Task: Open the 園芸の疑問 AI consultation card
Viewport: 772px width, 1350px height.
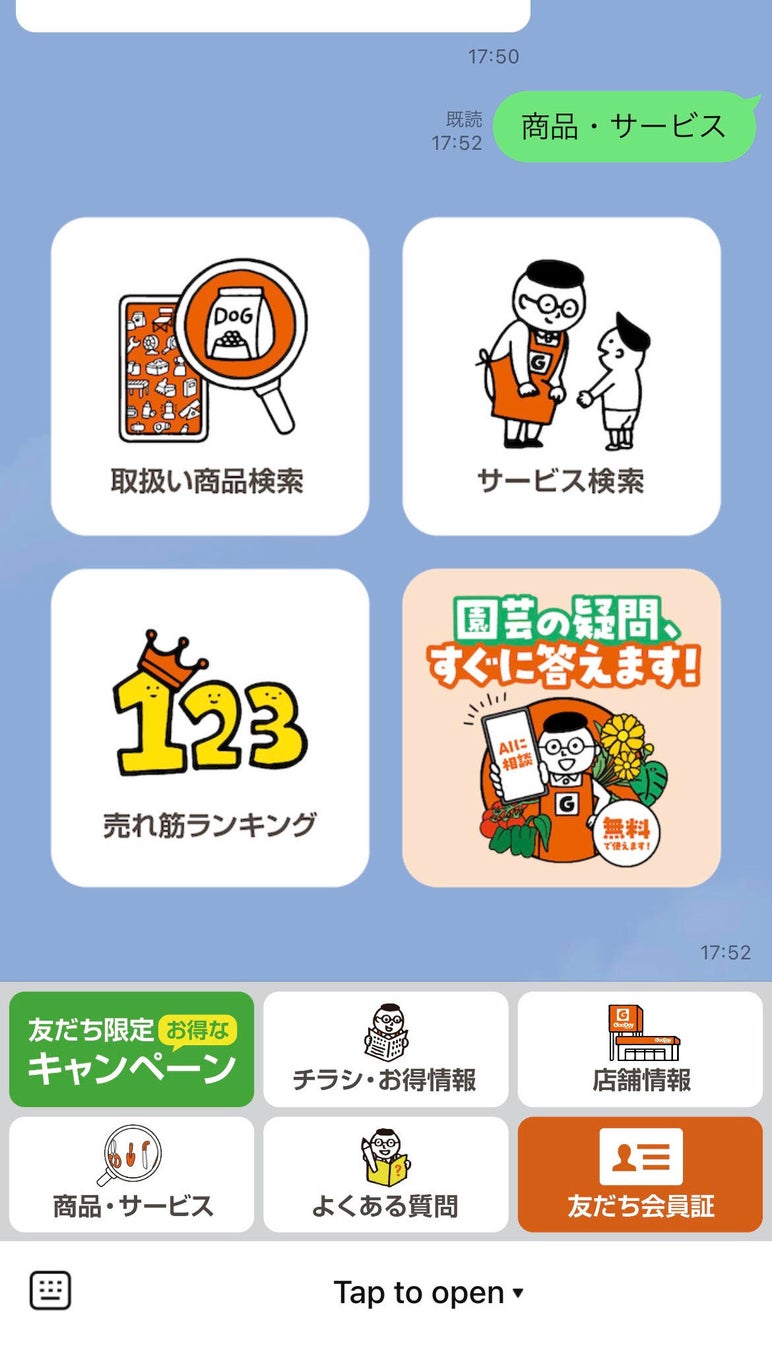Action: pos(561,727)
